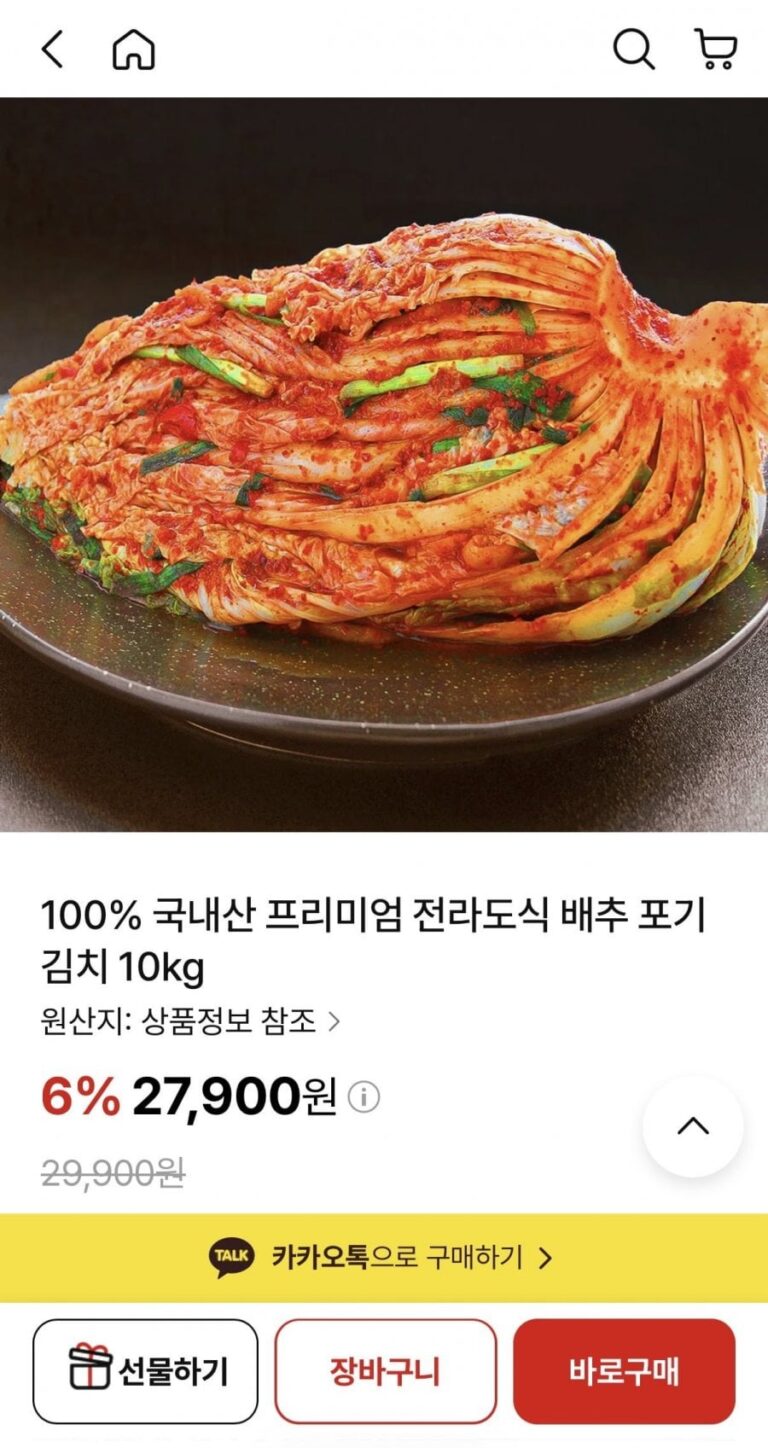Go back using the top arrow

click(x=52, y=49)
